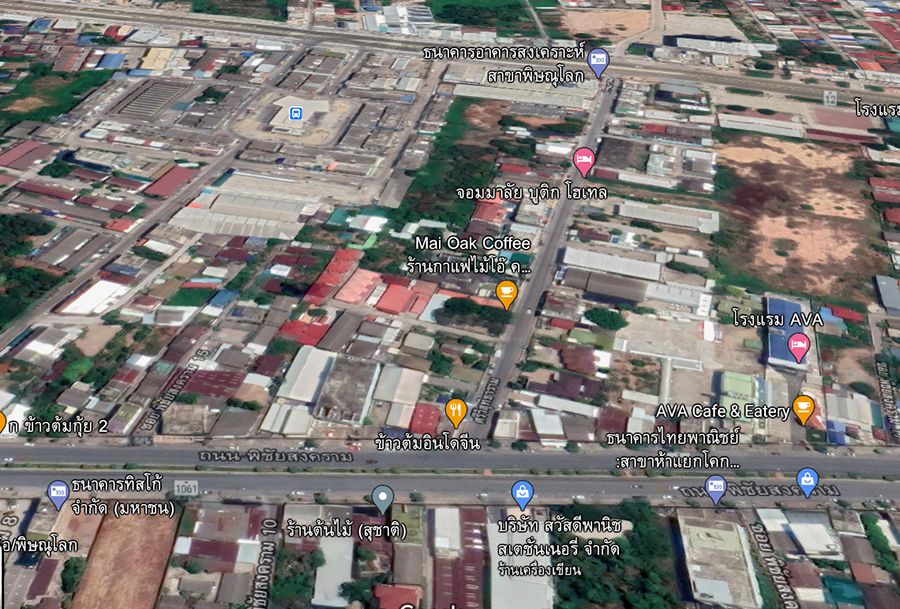Select the Mai Oak Coffee cafe pin
The image size is (900, 609).
[x=507, y=293]
